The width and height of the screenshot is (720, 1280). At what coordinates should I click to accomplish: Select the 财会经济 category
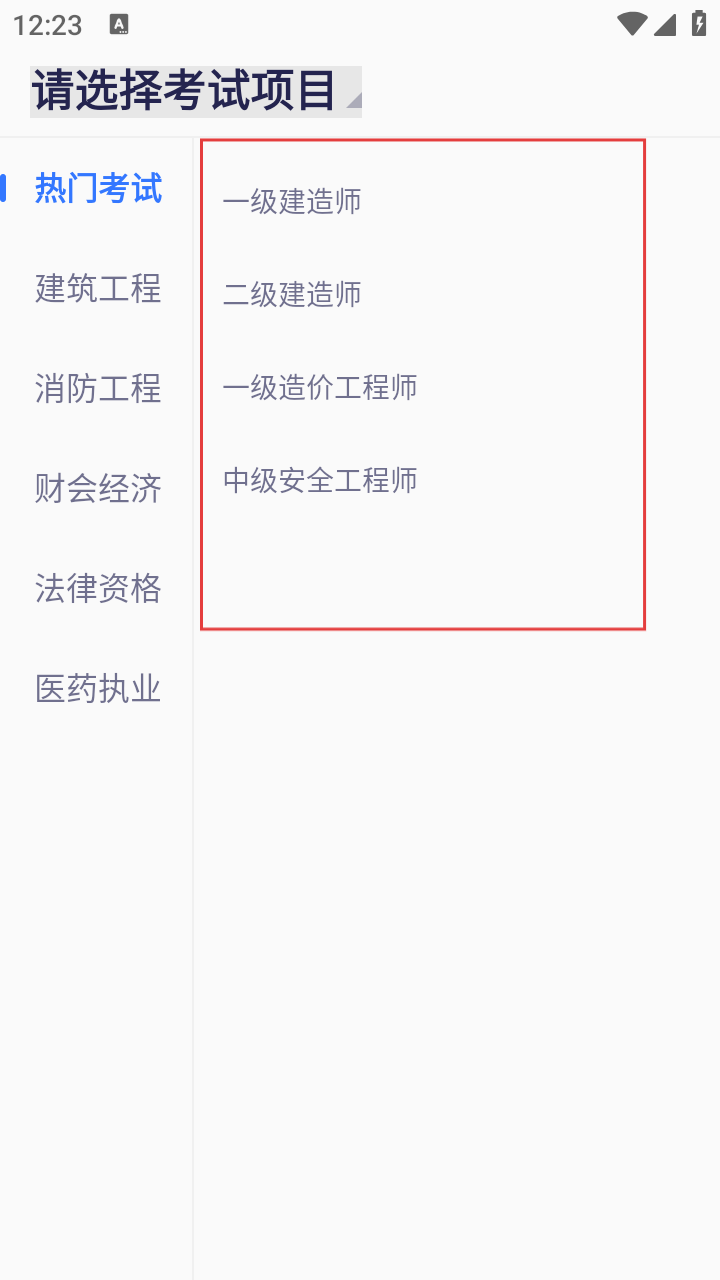pyautogui.click(x=98, y=488)
